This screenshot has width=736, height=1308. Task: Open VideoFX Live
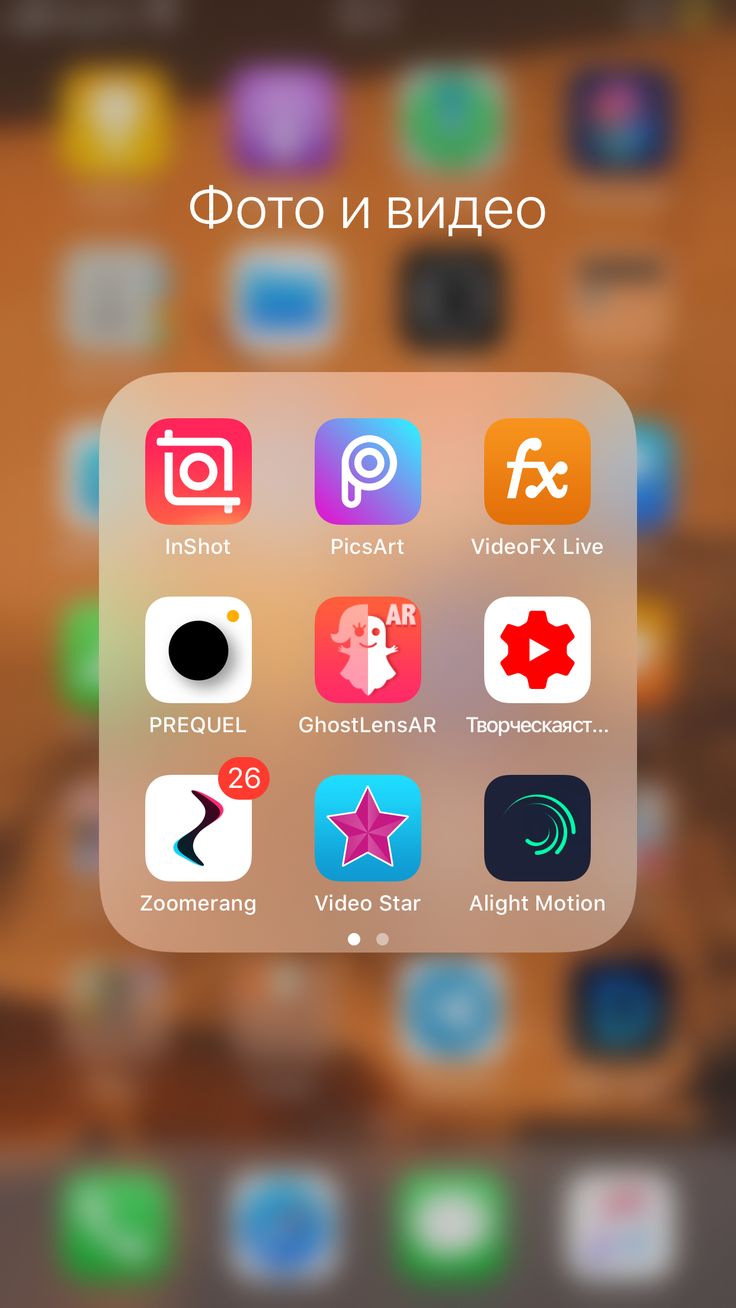tap(537, 472)
